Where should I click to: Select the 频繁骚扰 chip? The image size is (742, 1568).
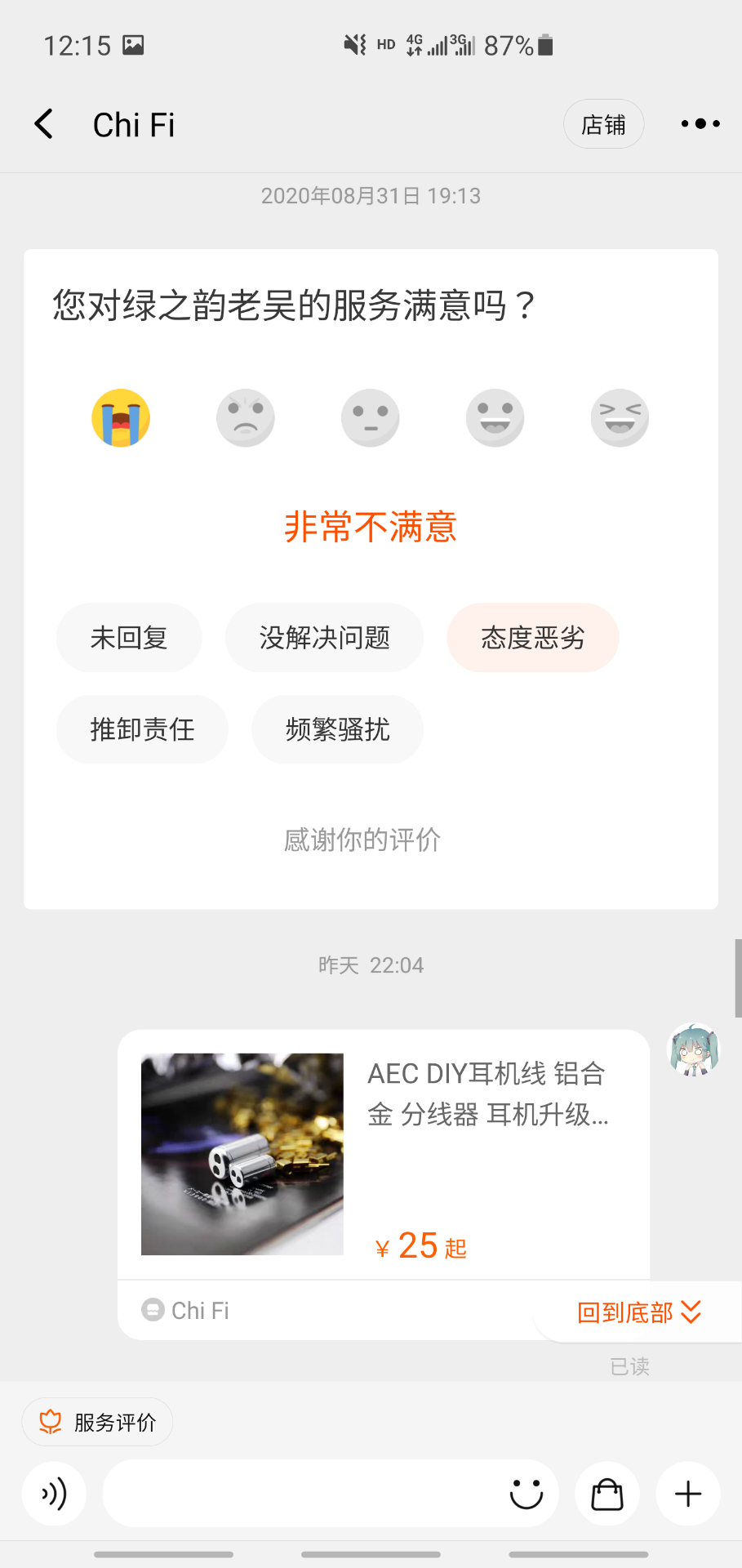coord(337,729)
